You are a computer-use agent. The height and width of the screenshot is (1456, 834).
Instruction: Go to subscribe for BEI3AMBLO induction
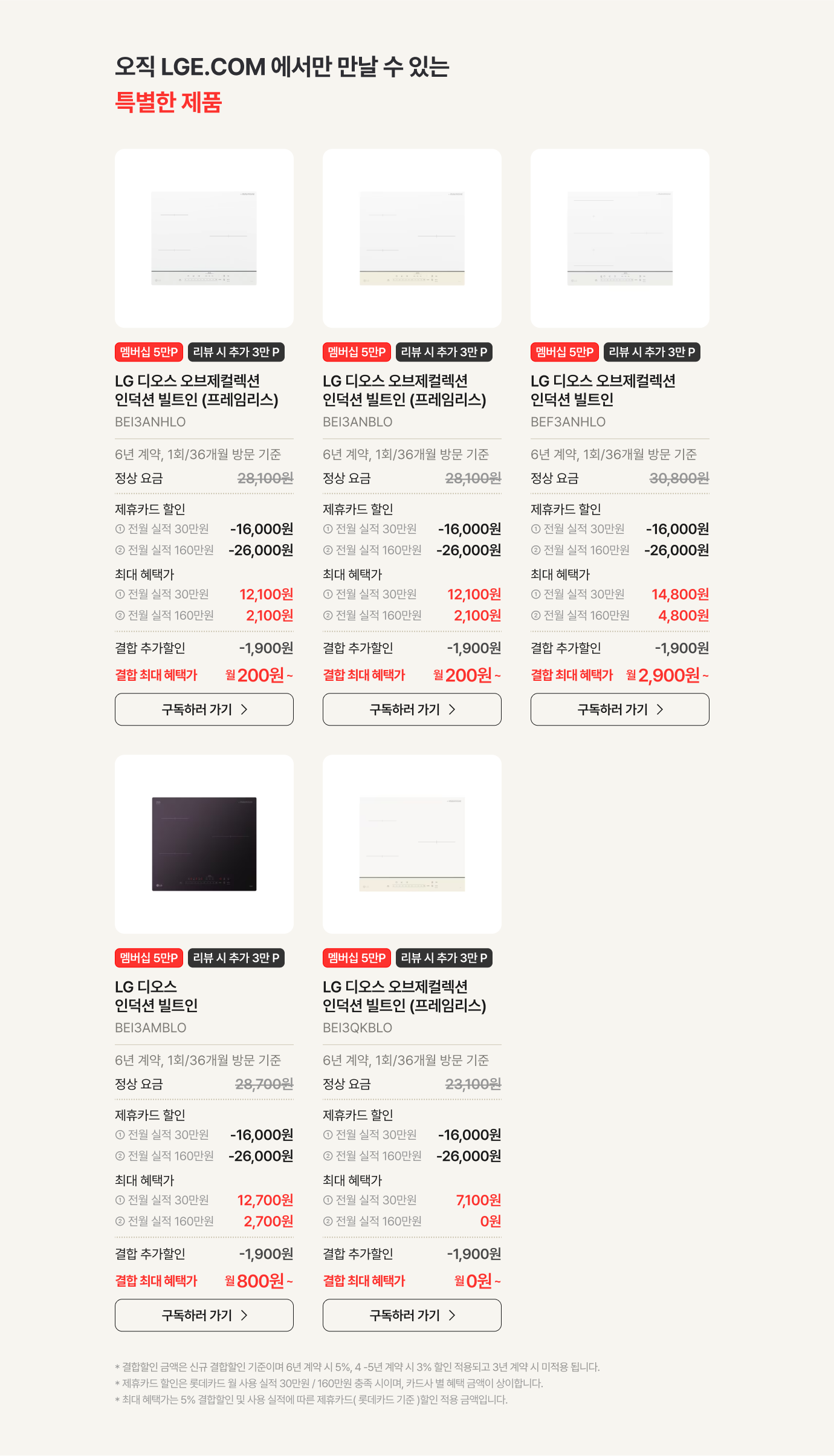click(x=204, y=1315)
